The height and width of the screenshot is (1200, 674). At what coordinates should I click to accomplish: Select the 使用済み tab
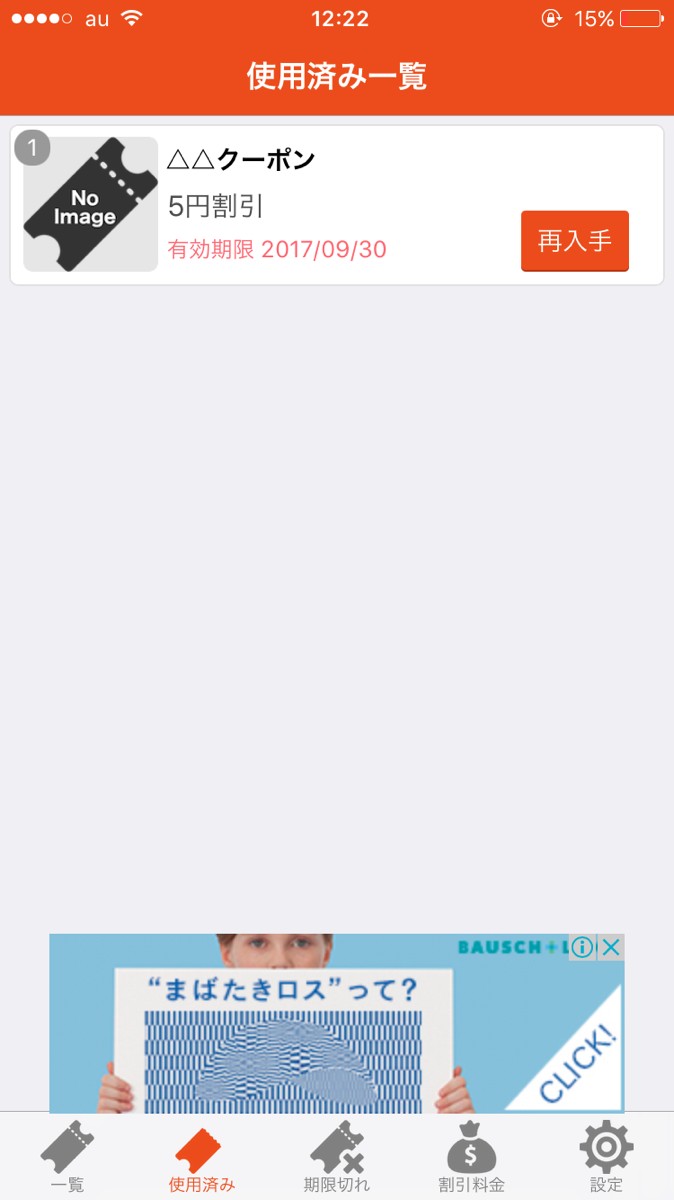[x=202, y=1158]
